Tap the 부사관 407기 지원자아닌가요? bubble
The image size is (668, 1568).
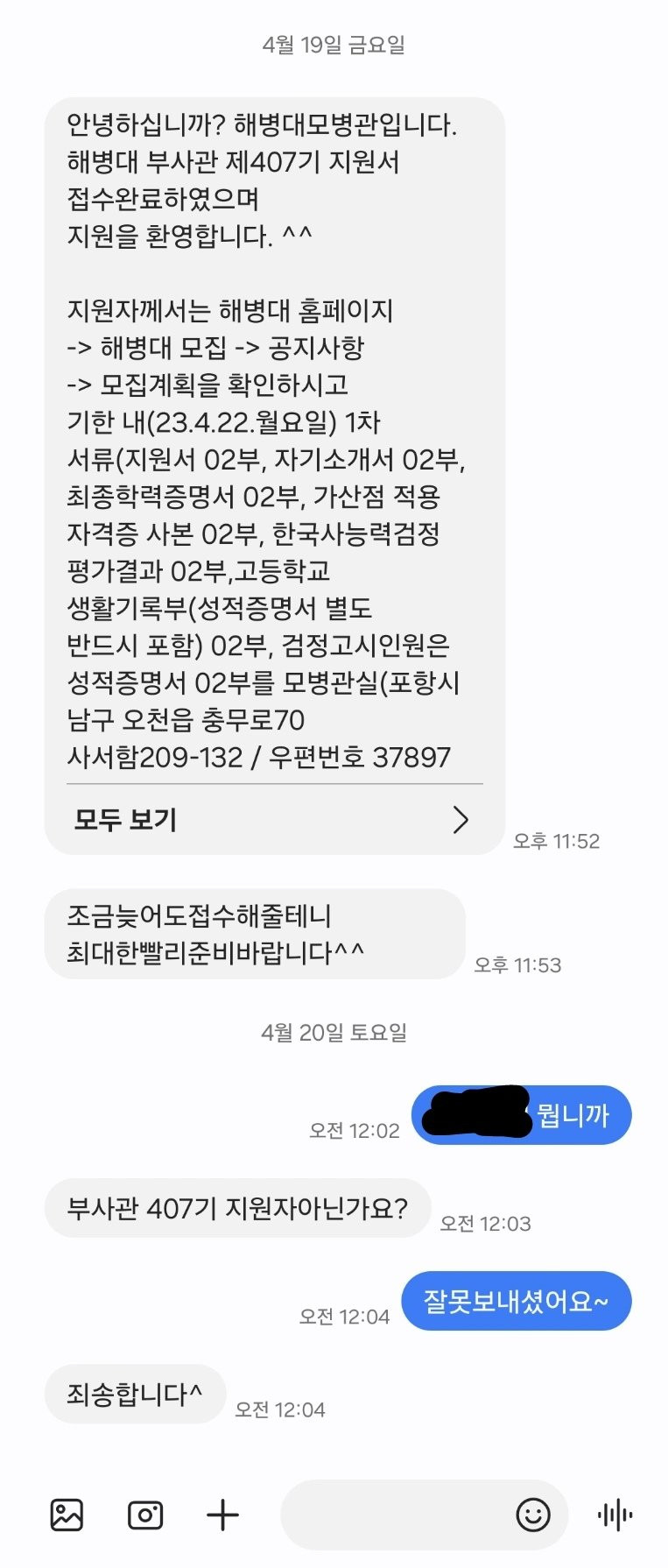coord(236,1208)
